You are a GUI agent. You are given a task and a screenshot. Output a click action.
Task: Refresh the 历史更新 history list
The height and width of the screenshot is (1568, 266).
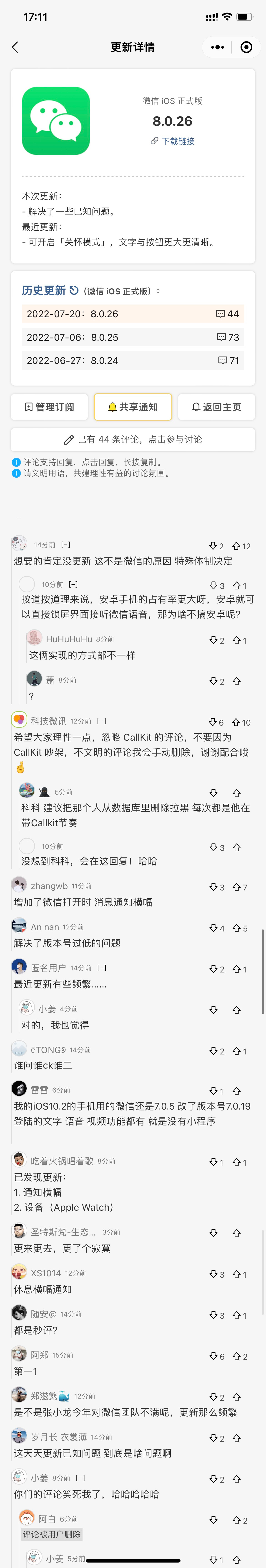pos(74,290)
